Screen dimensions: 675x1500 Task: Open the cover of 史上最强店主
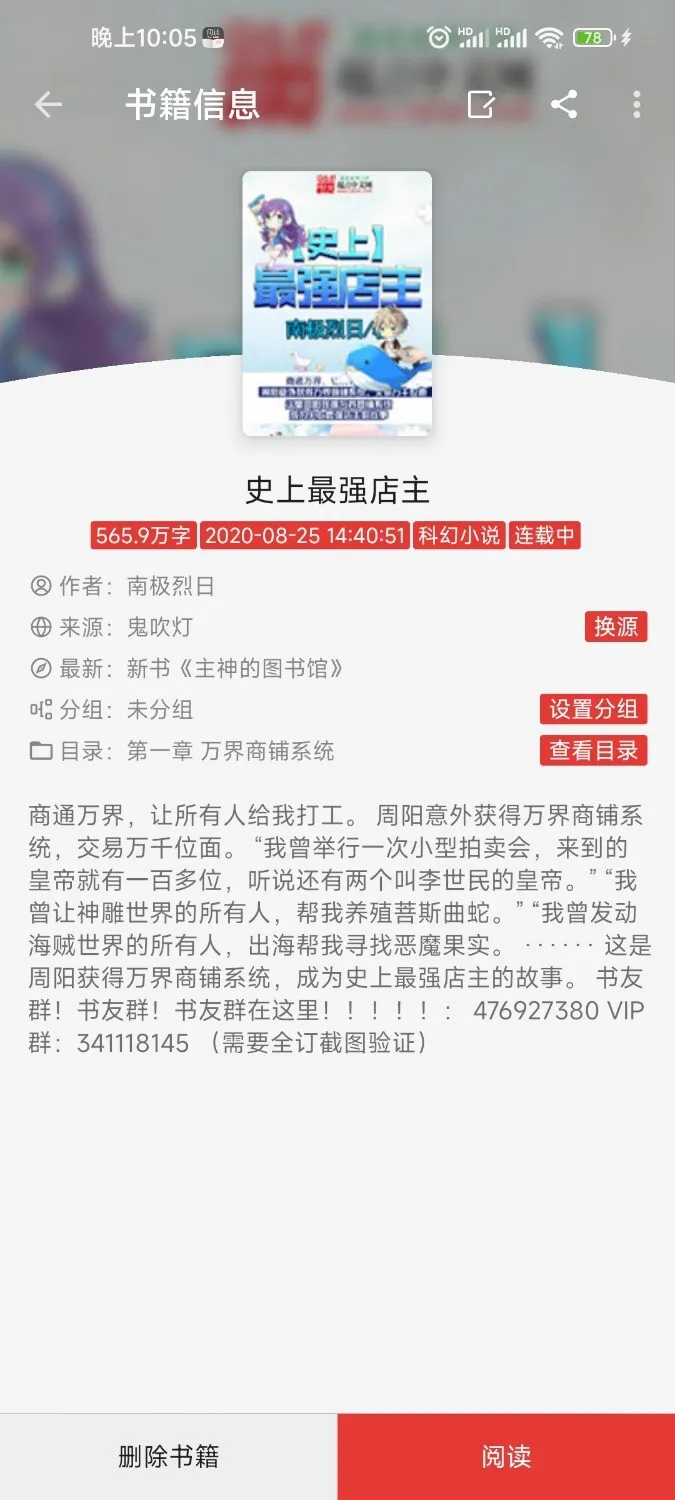click(x=337, y=303)
